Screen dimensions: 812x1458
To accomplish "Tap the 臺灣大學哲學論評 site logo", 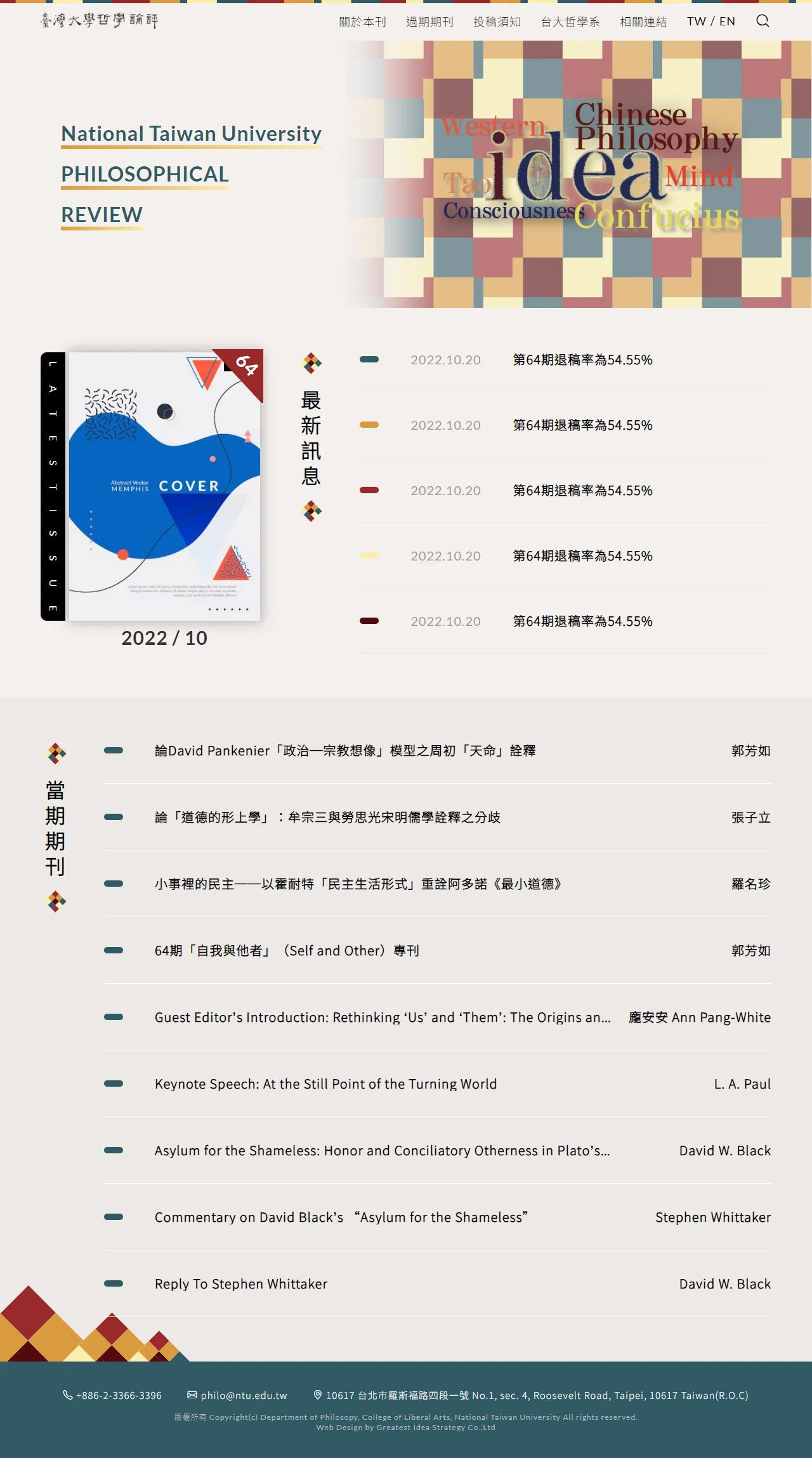I will pos(99,21).
